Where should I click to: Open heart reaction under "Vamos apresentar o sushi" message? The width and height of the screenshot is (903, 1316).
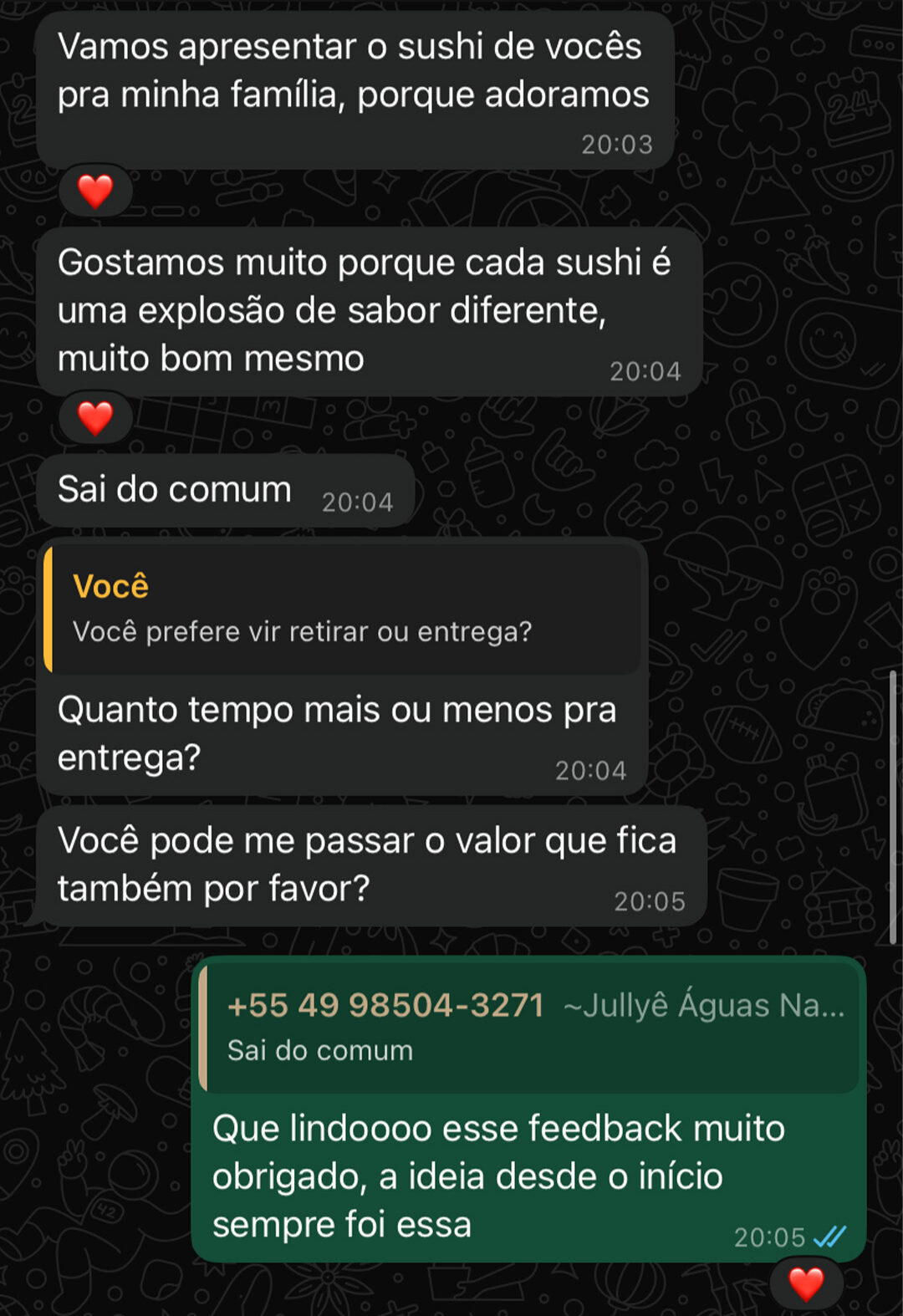[95, 191]
